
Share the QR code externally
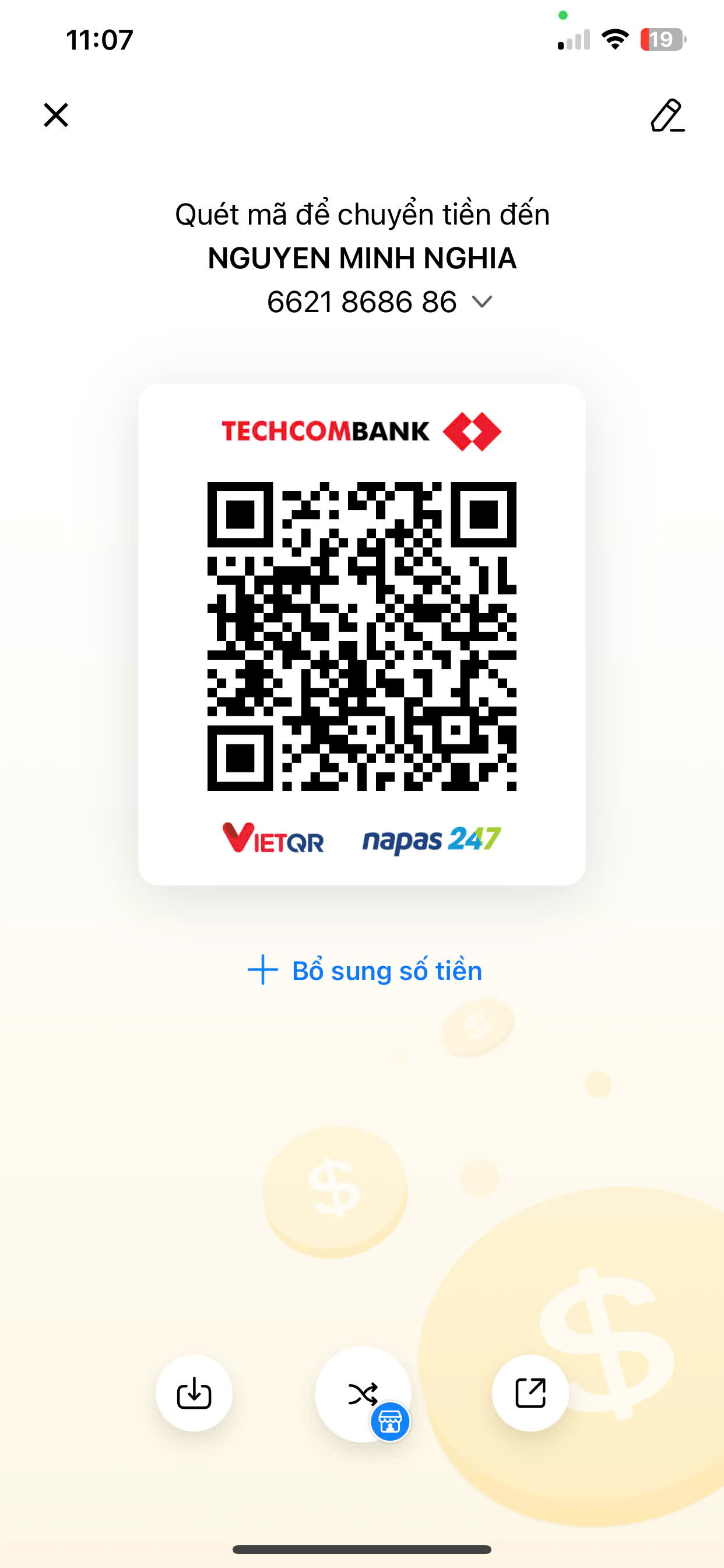click(530, 1392)
